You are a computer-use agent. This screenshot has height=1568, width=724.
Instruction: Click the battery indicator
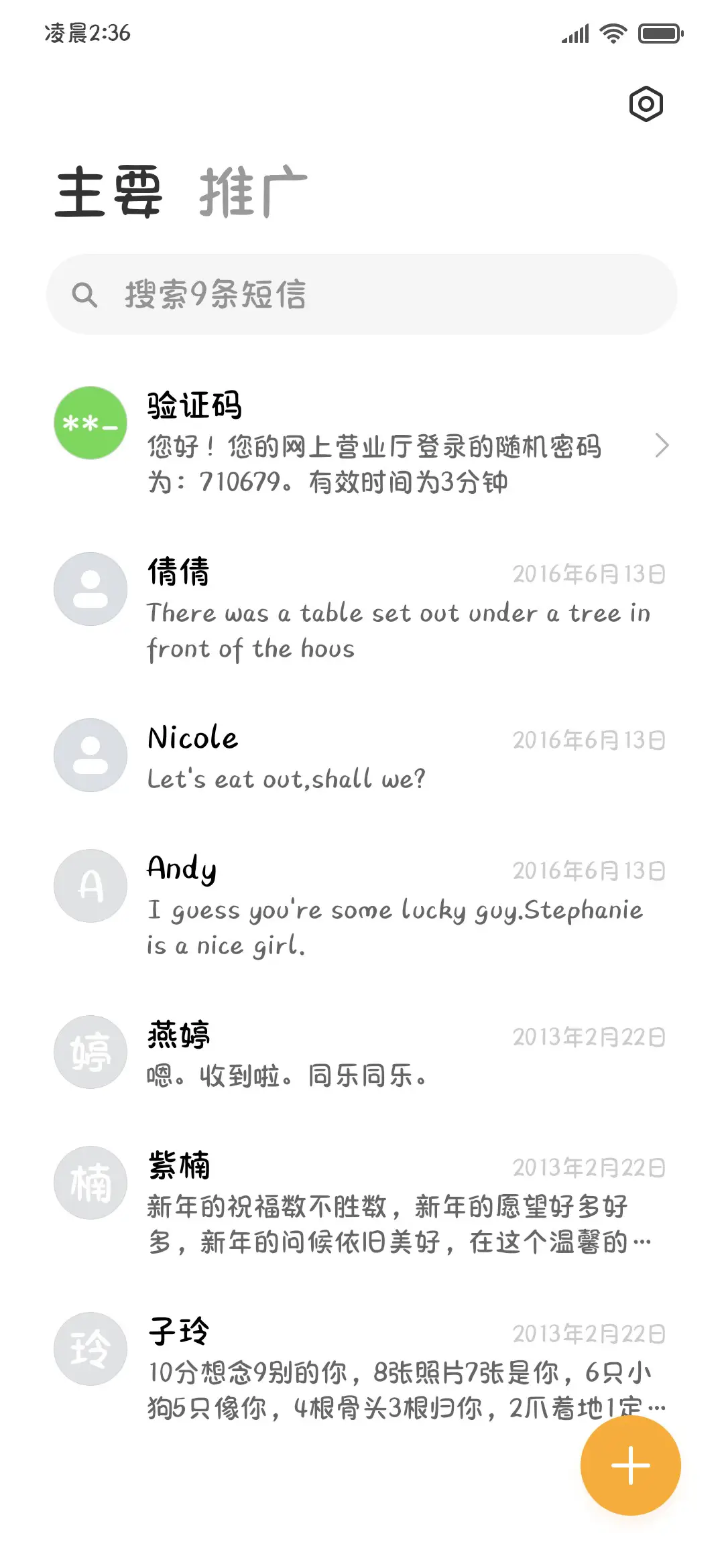pyautogui.click(x=659, y=32)
